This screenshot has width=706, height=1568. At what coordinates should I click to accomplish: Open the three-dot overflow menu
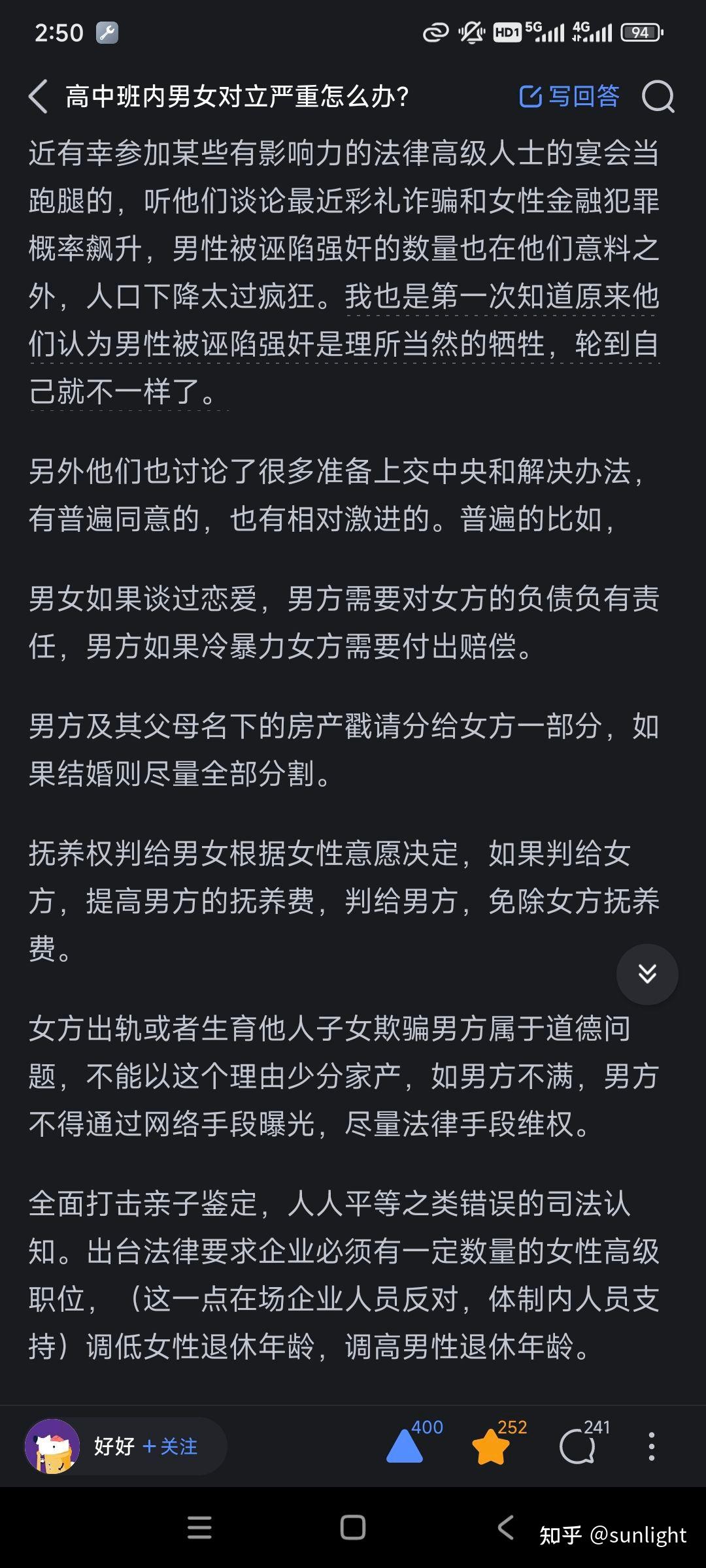(x=651, y=1446)
